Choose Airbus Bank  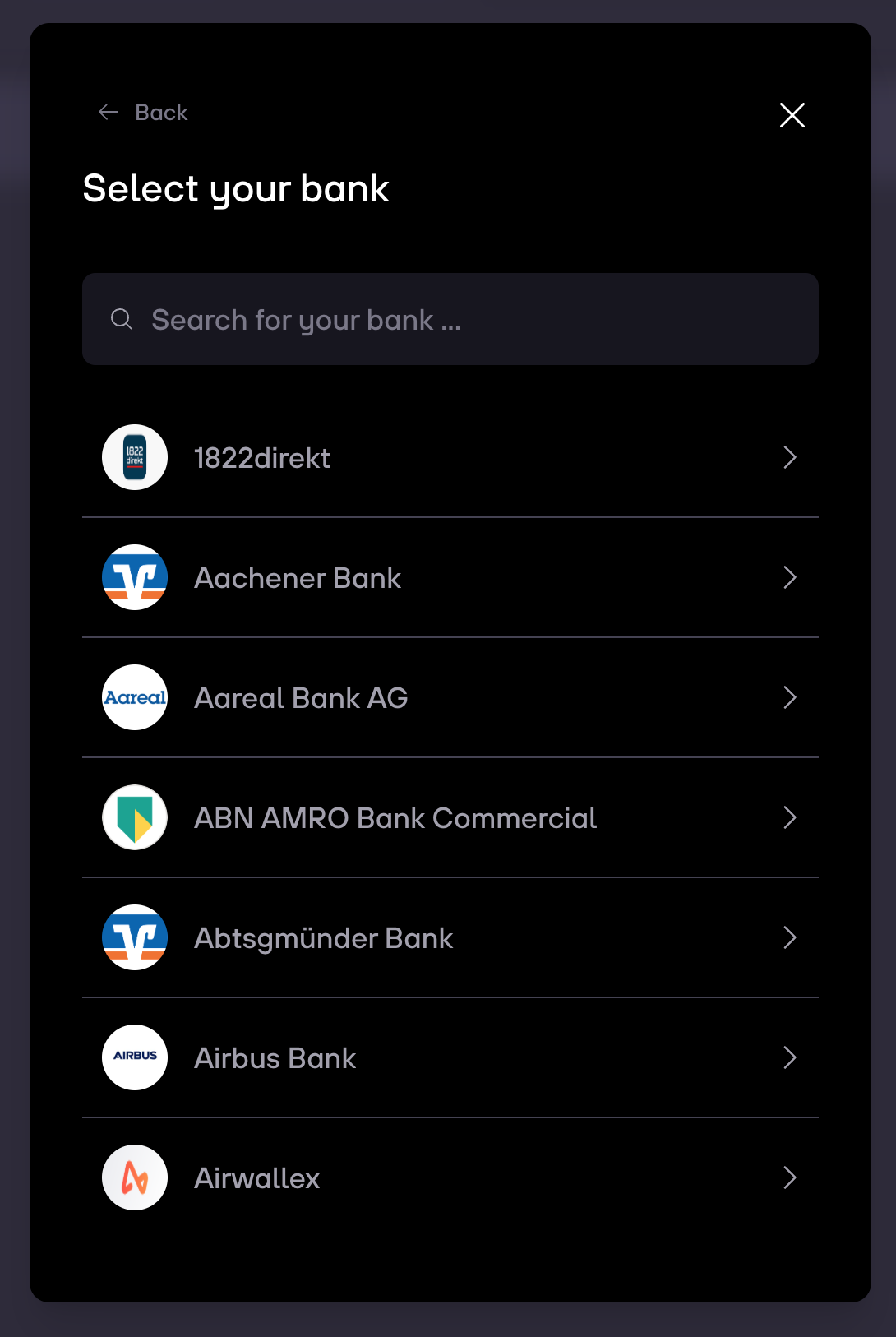[450, 1057]
